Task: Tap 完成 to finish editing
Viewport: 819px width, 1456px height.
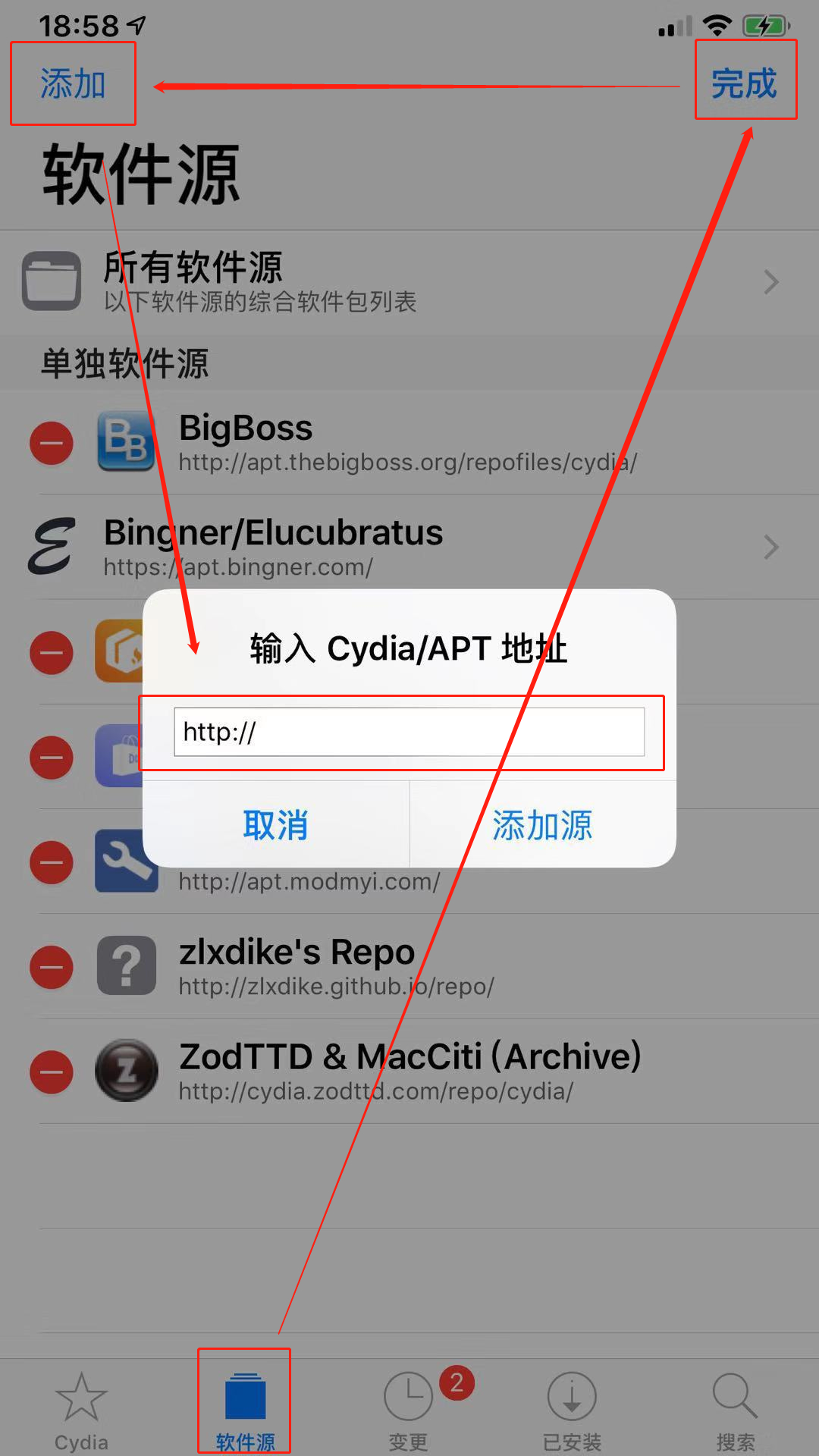Action: click(x=744, y=83)
